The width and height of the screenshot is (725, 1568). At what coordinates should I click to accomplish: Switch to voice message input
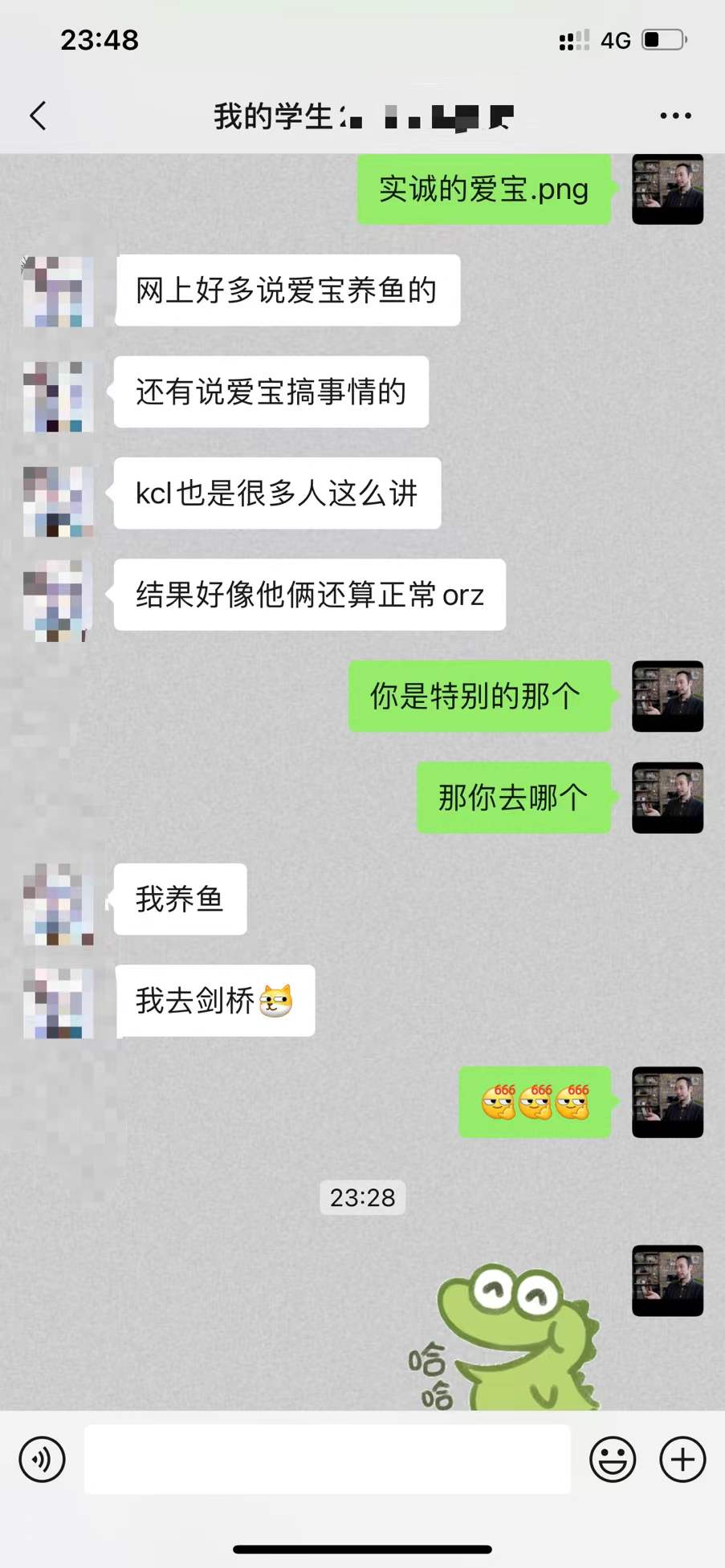[42, 1459]
